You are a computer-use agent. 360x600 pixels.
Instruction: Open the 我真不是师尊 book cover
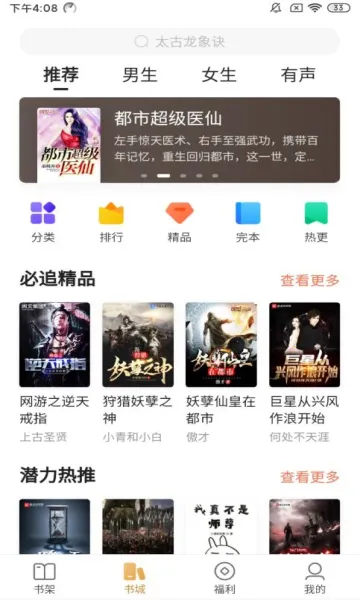coord(221,527)
